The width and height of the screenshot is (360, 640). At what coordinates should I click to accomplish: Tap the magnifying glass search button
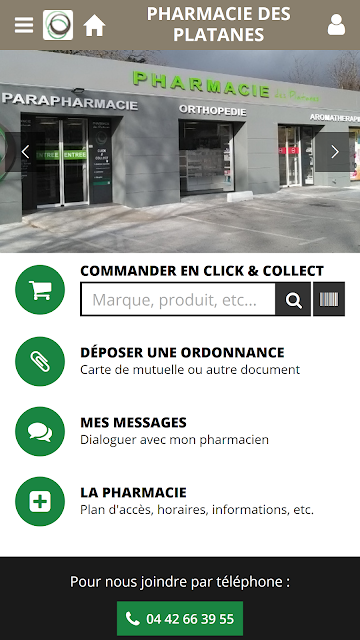(x=293, y=299)
